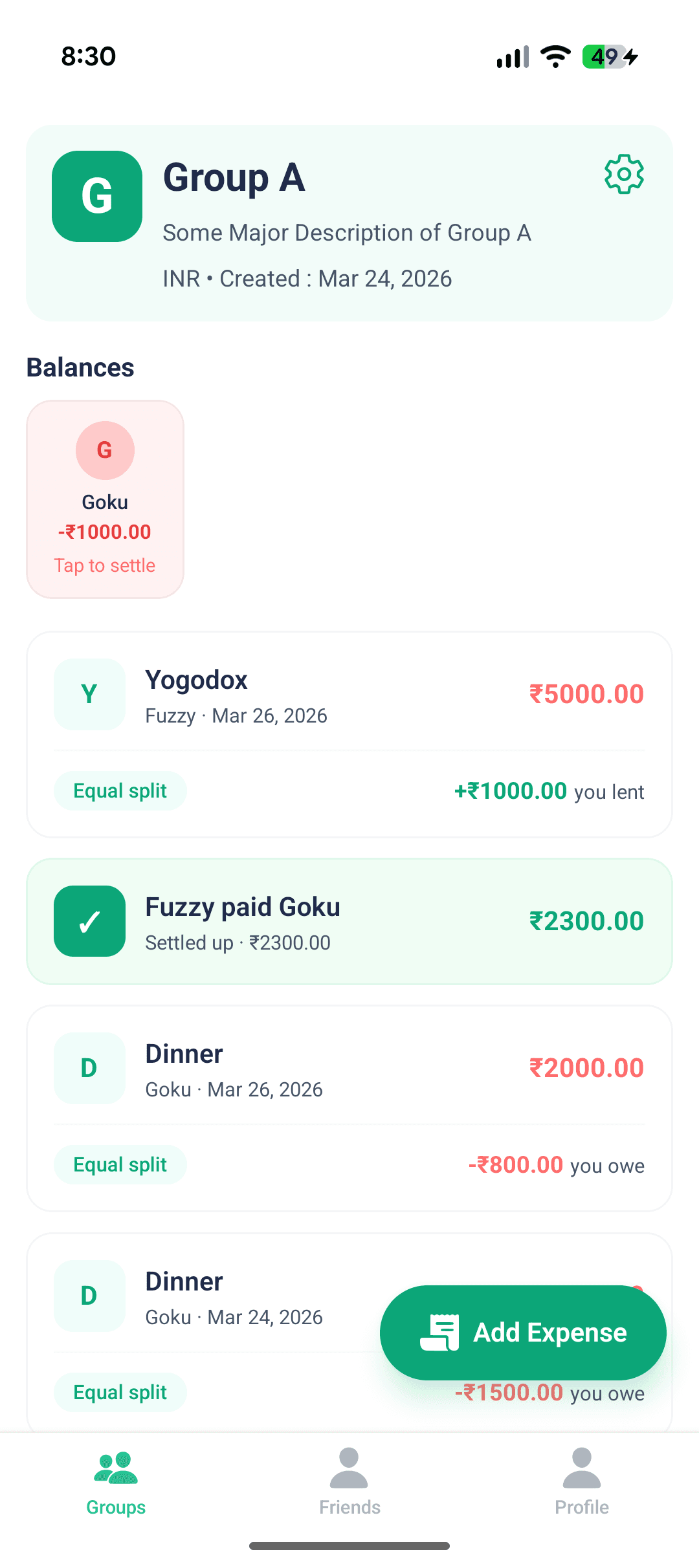This screenshot has height=1568, width=699.
Task: Click Equal split on the Mar 24 Dinner
Action: click(120, 1391)
